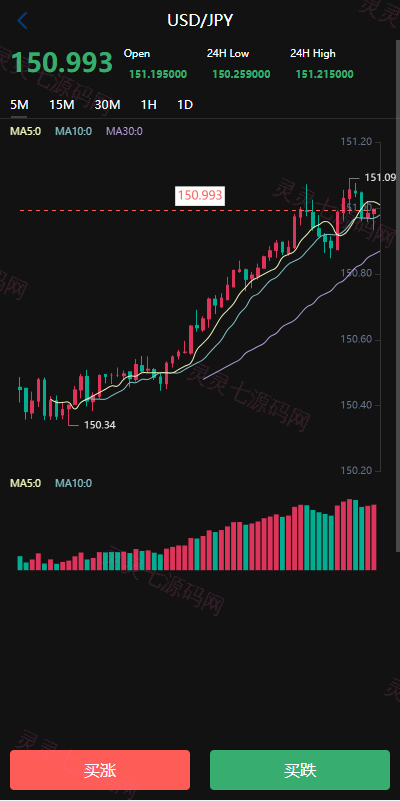Tap the green 买跌 buy-down button

[x=300, y=770]
